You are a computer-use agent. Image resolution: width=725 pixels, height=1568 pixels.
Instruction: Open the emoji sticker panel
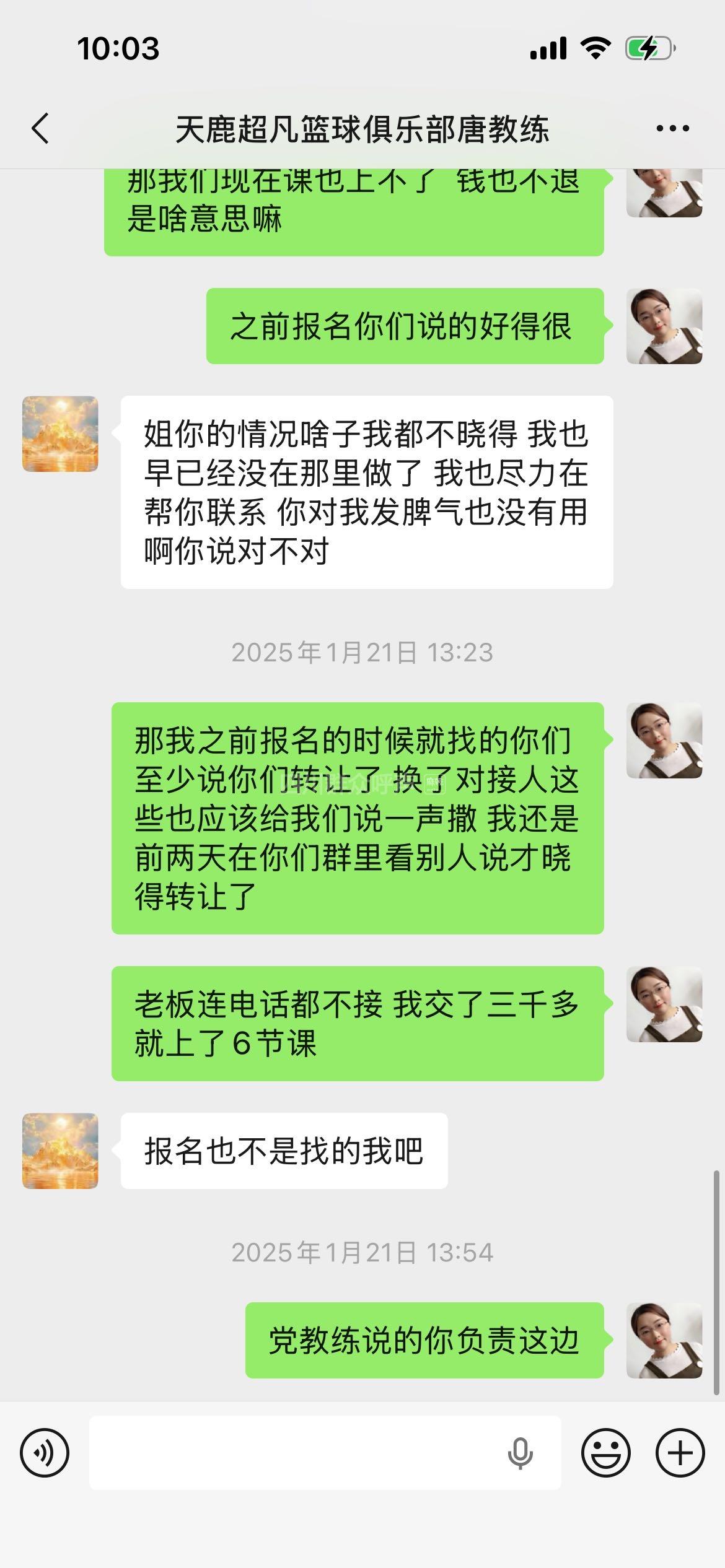click(605, 1453)
